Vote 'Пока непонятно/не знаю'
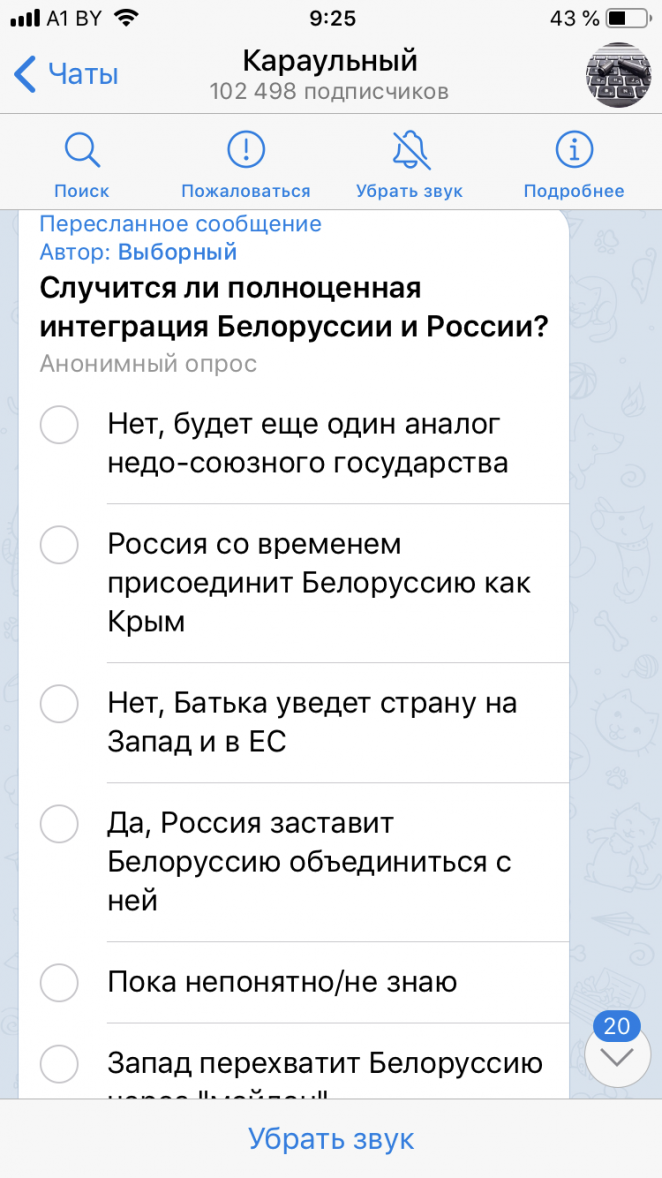Image resolution: width=662 pixels, height=1178 pixels. click(x=60, y=983)
